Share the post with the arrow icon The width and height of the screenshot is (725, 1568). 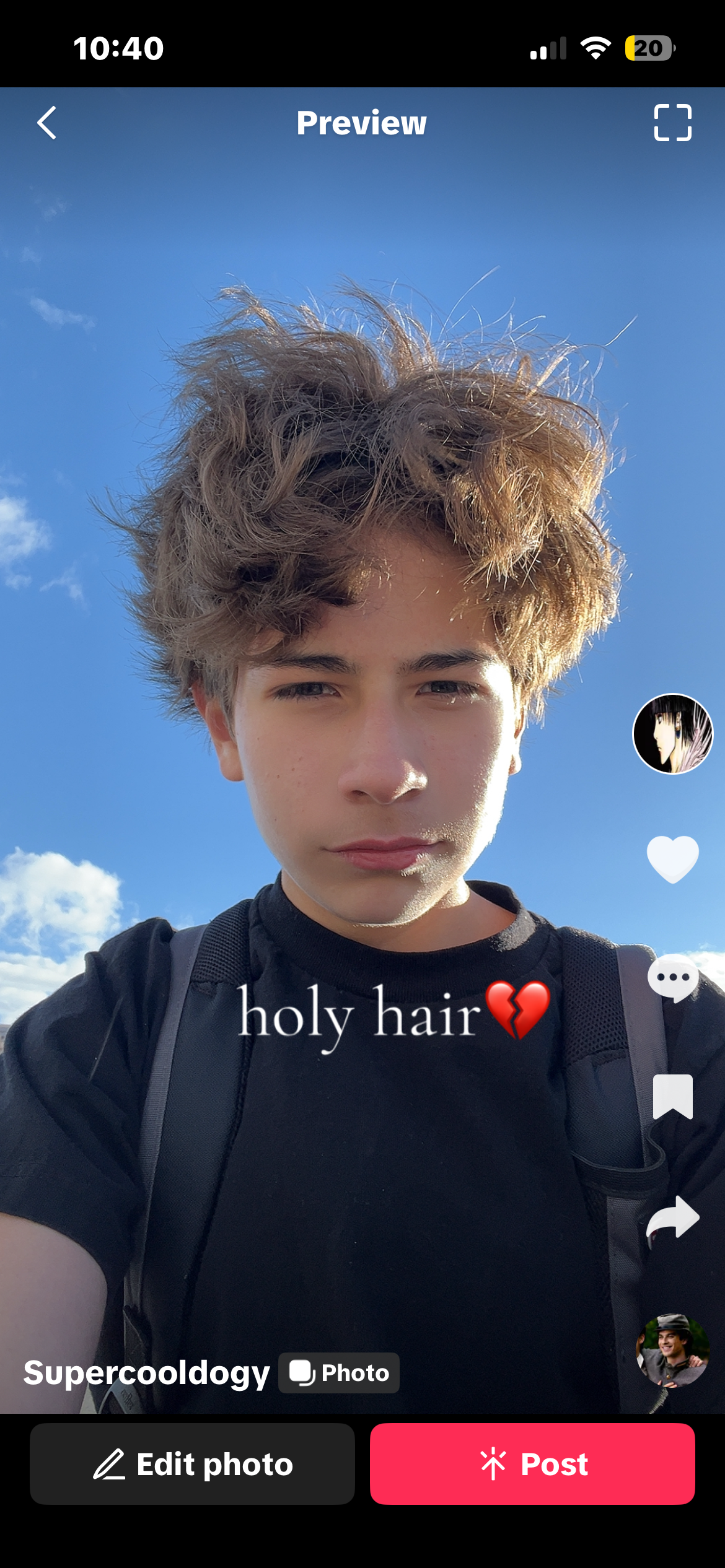(x=672, y=1217)
